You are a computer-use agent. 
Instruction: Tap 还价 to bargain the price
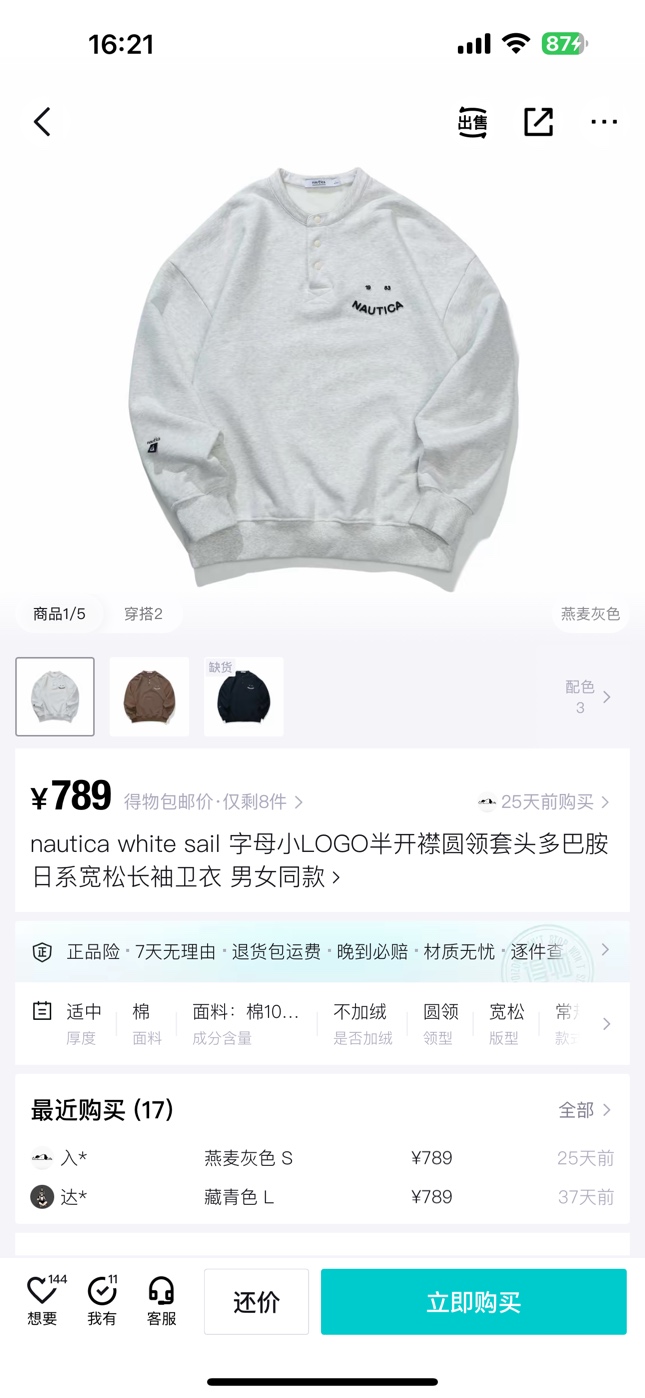[x=257, y=1302]
